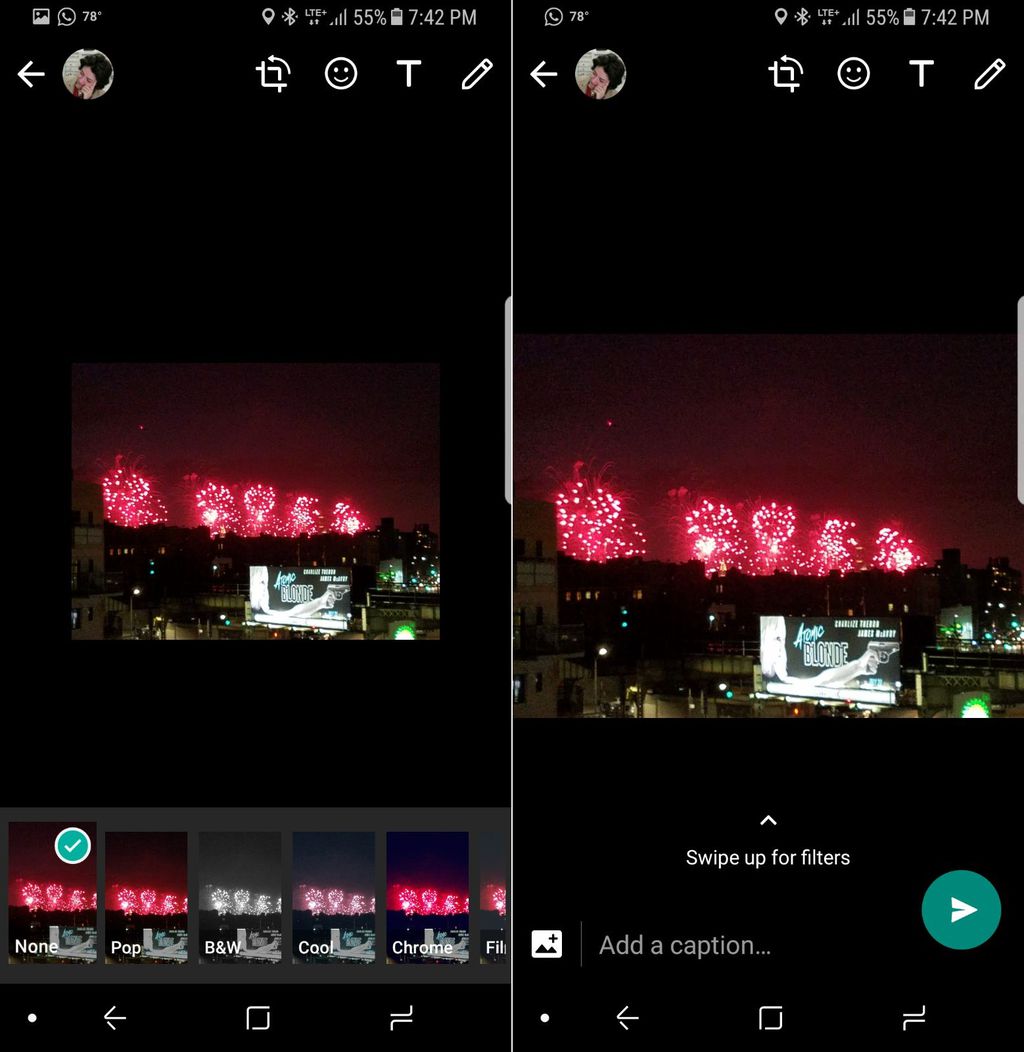Choose the Cool filter

(333, 897)
